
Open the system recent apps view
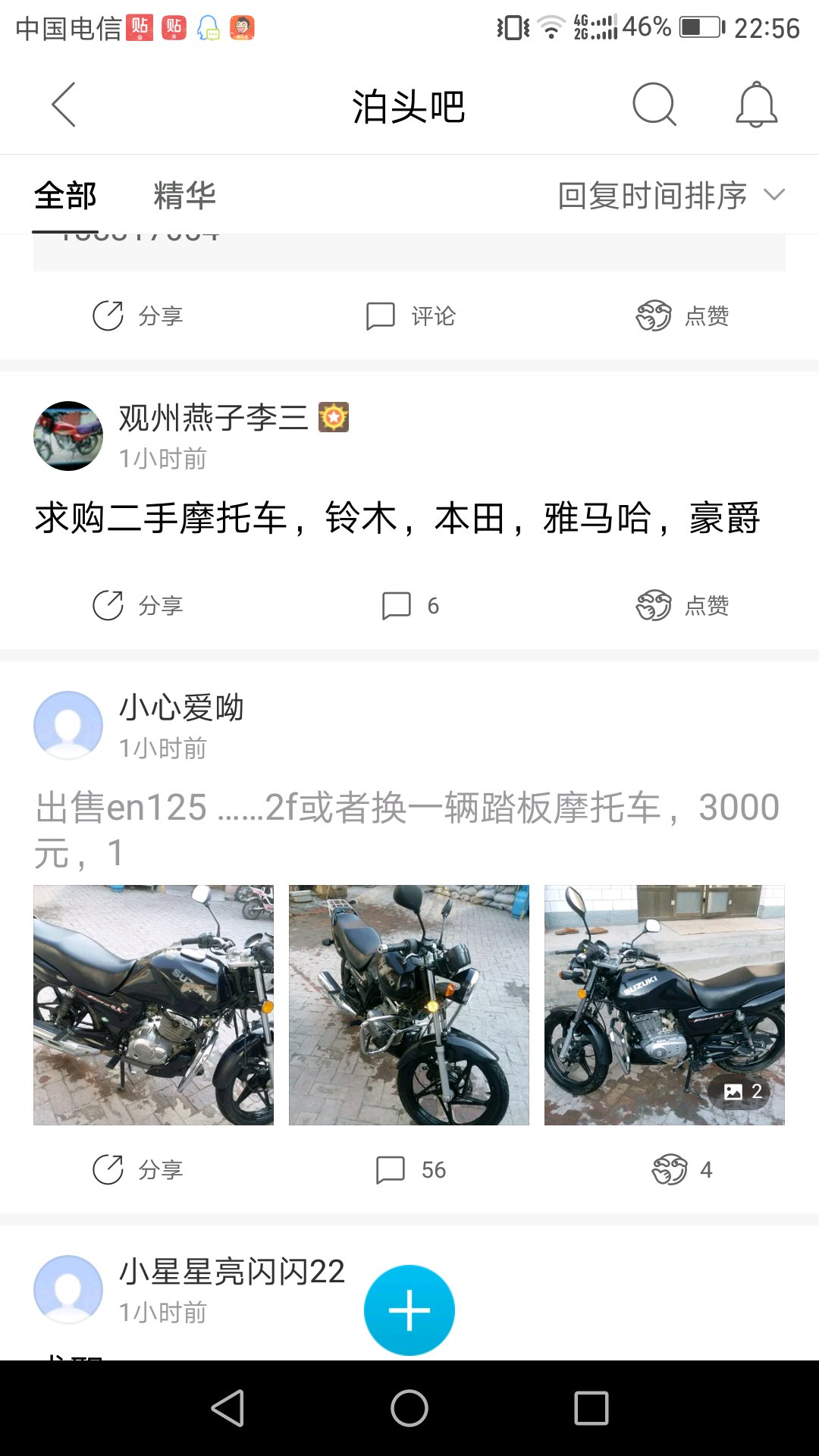[x=591, y=1408]
